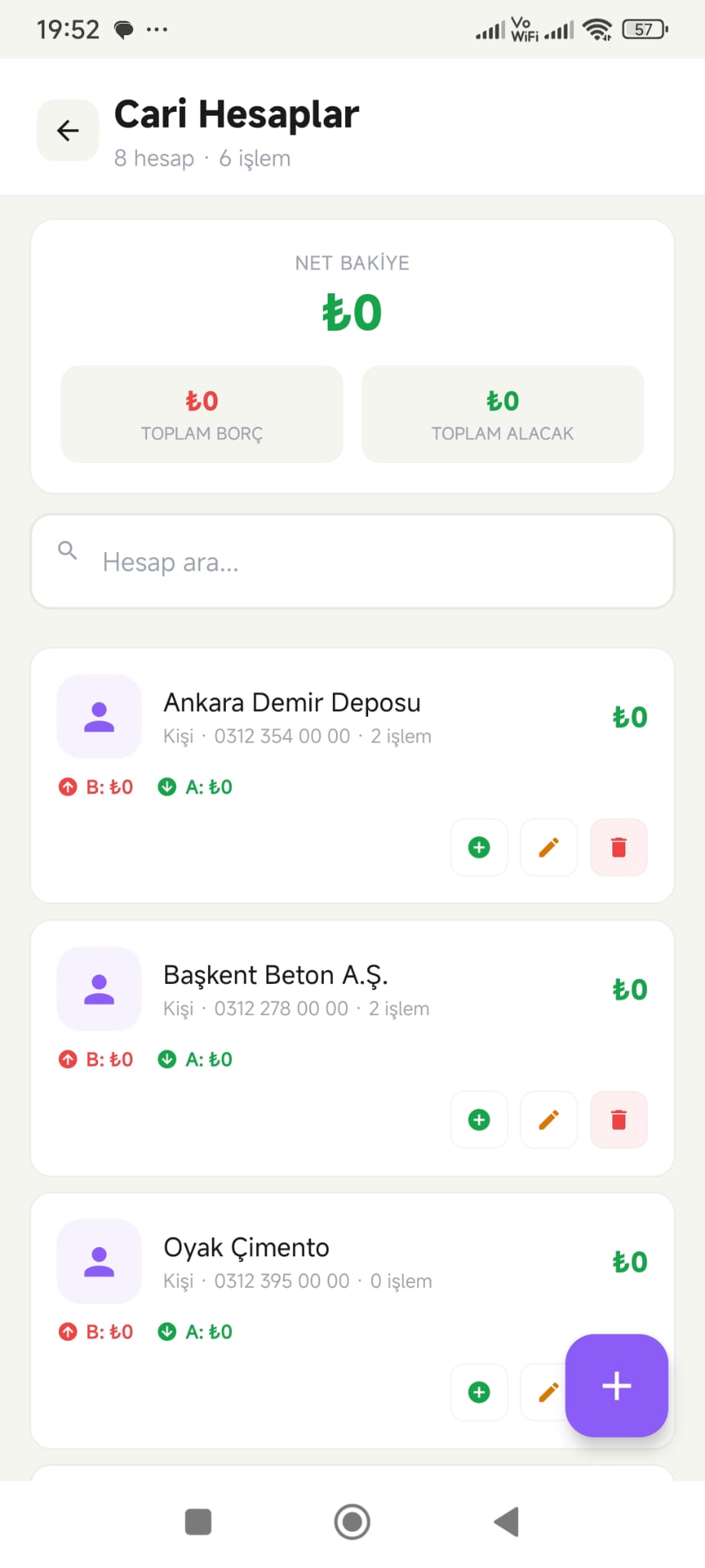Viewport: 705px width, 1568px height.
Task: Tap the green alacak arrow for Oyak Çimento
Action: click(x=168, y=1331)
